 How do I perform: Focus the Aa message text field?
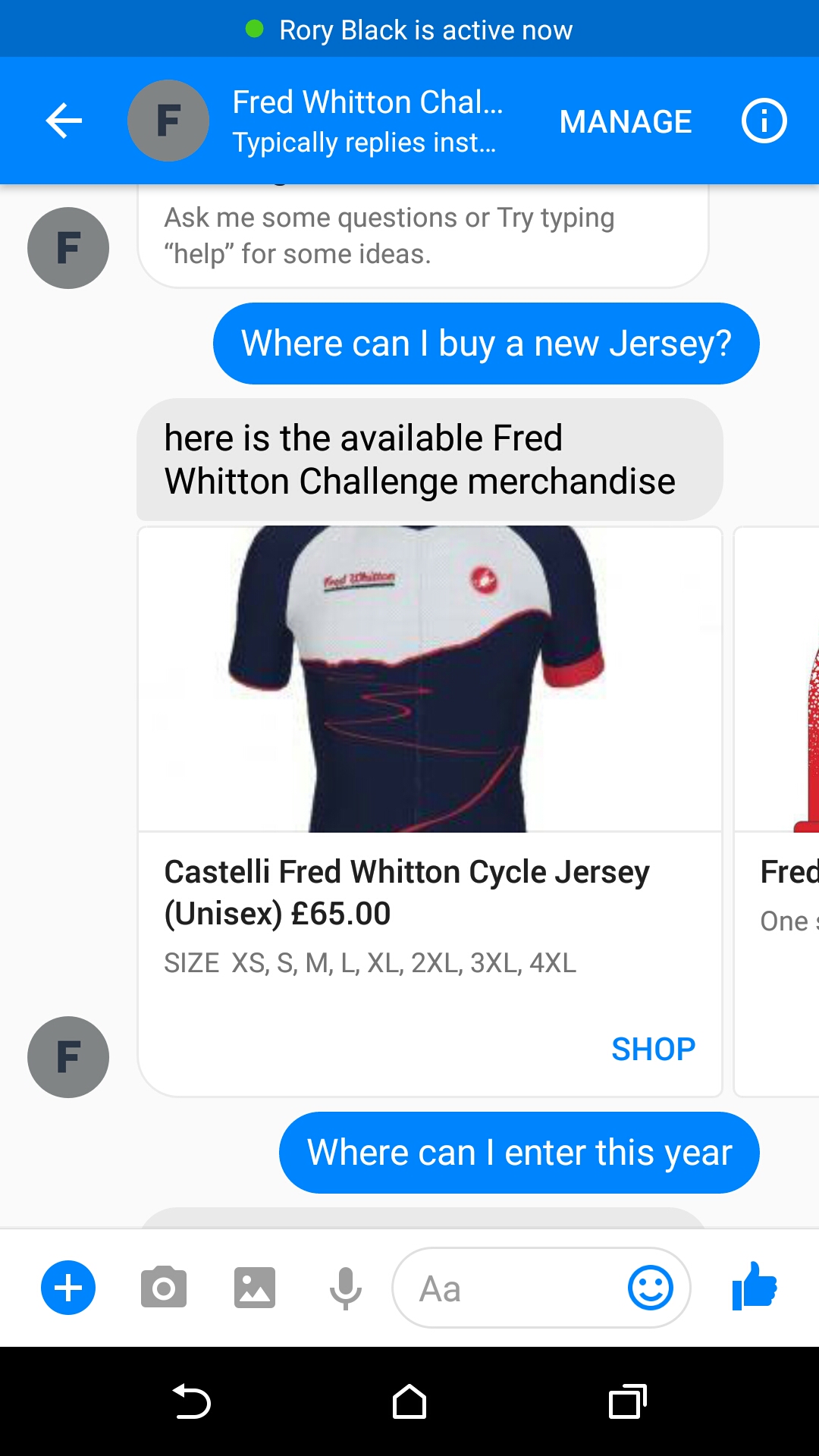(x=508, y=1288)
